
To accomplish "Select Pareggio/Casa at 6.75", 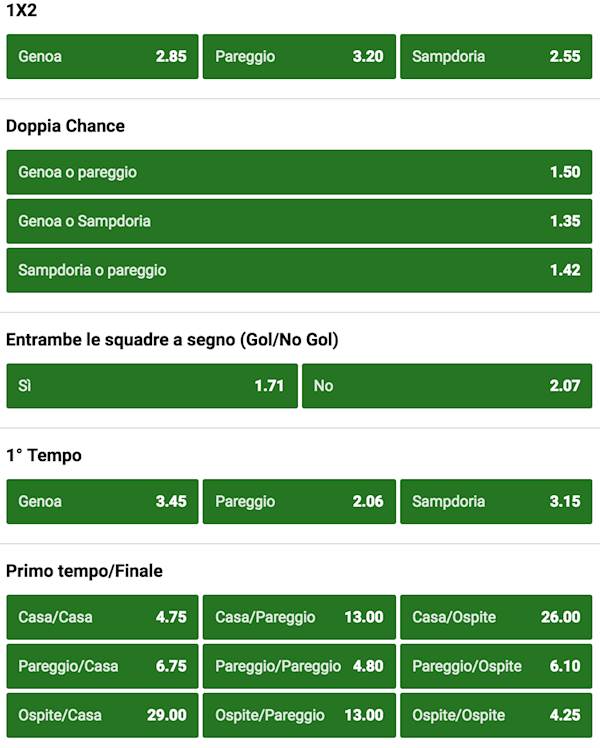I will coord(102,666).
